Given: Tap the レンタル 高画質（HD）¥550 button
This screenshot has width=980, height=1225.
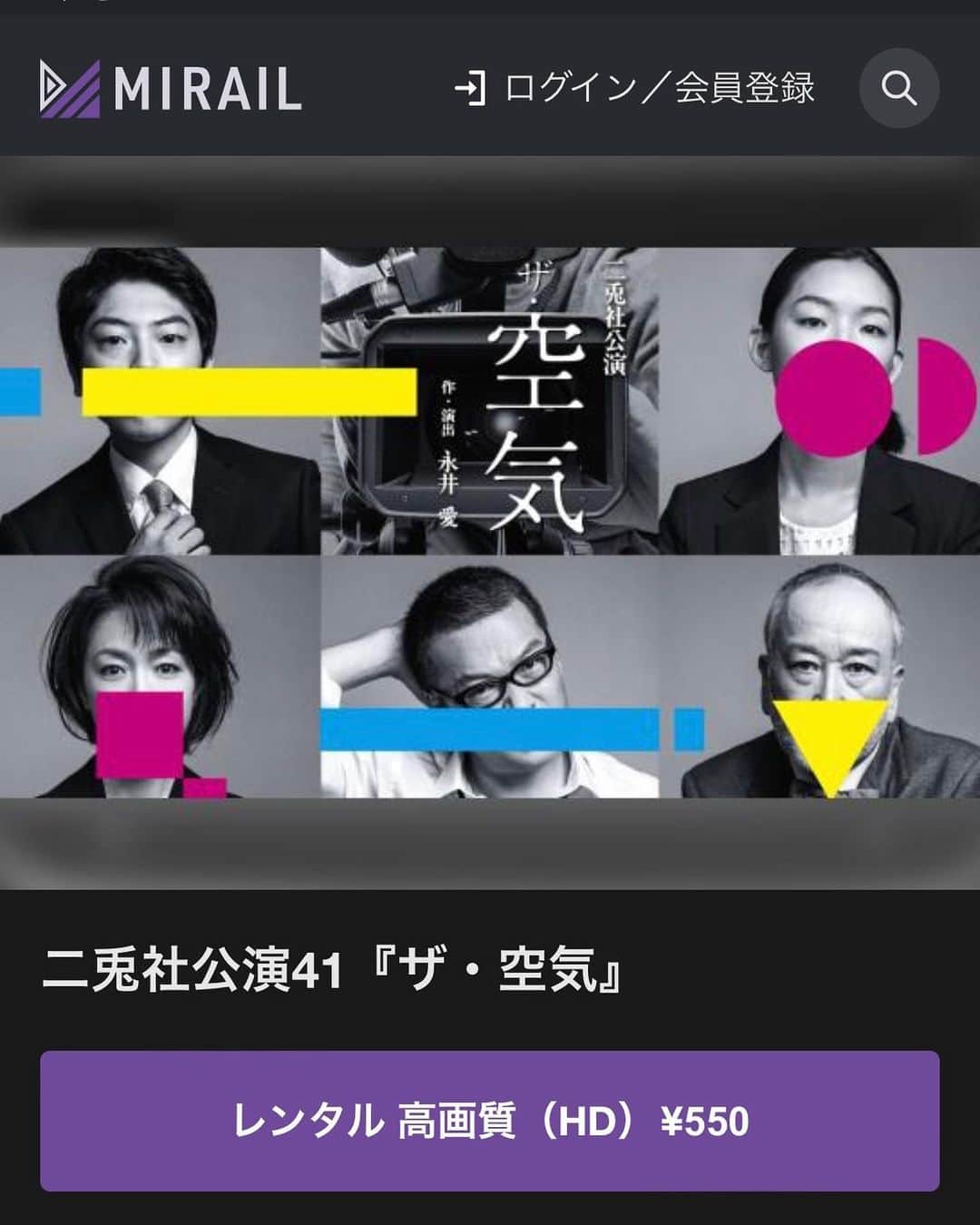Looking at the screenshot, I should click(x=490, y=1121).
